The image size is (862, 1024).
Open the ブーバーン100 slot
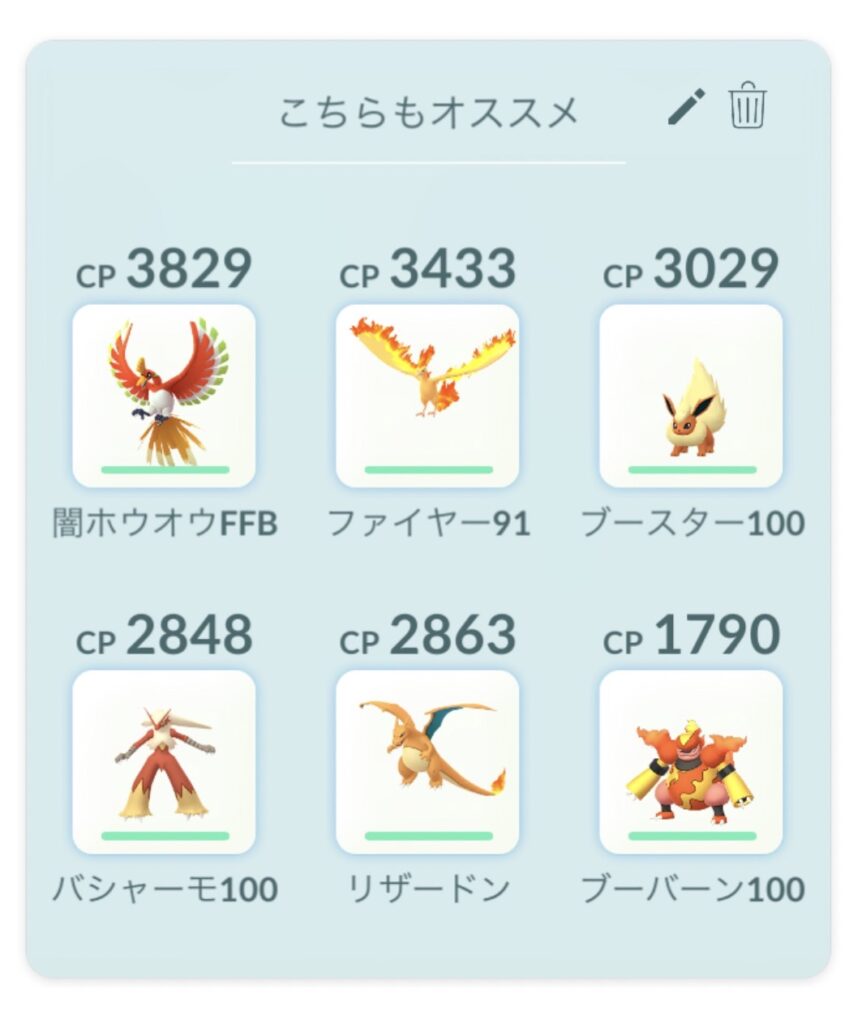pyautogui.click(x=690, y=762)
